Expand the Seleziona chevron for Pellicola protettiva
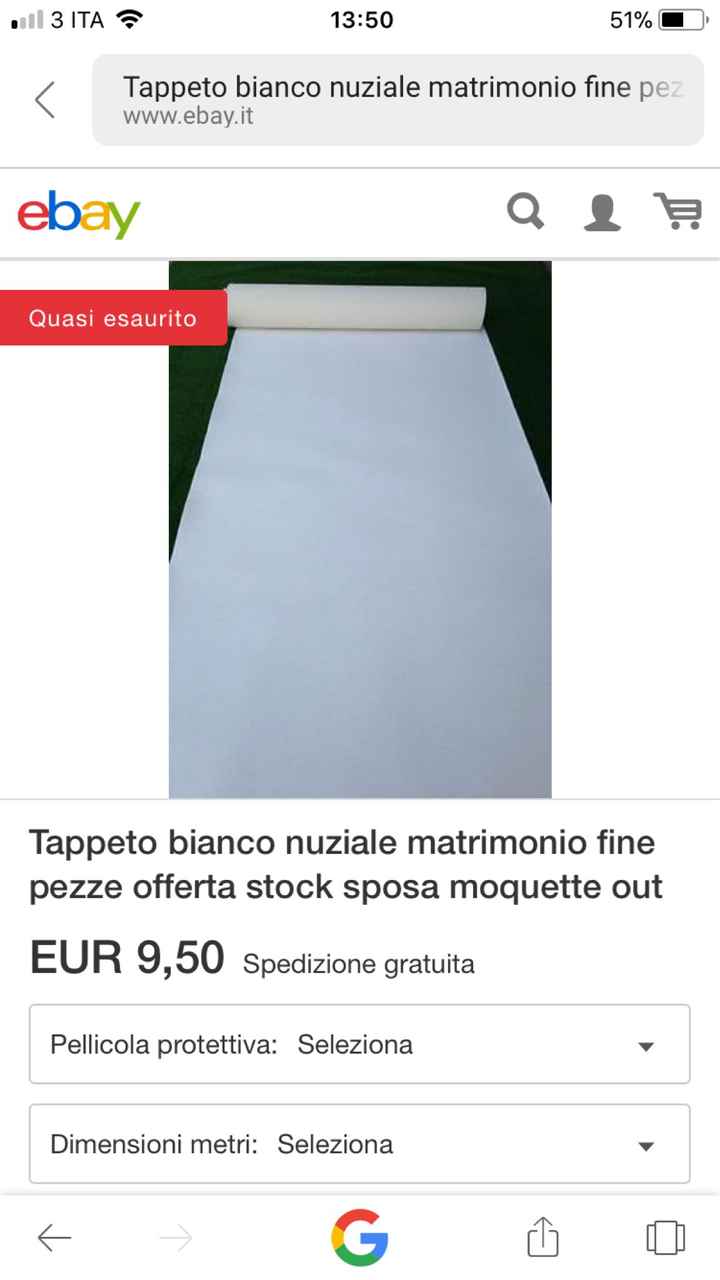Viewport: 720px width, 1280px height. click(x=646, y=1044)
